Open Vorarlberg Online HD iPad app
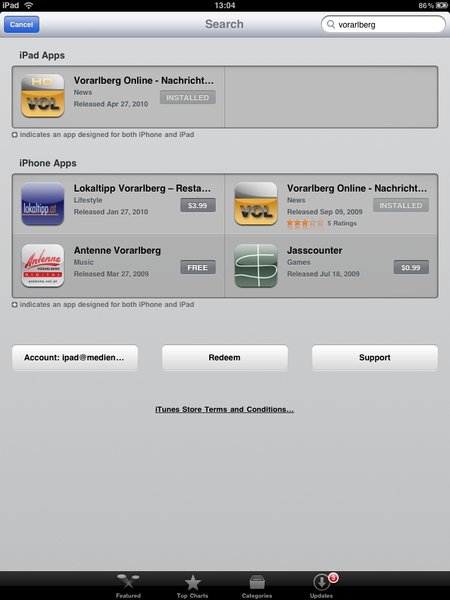Screen dimensions: 450x600 [118, 97]
